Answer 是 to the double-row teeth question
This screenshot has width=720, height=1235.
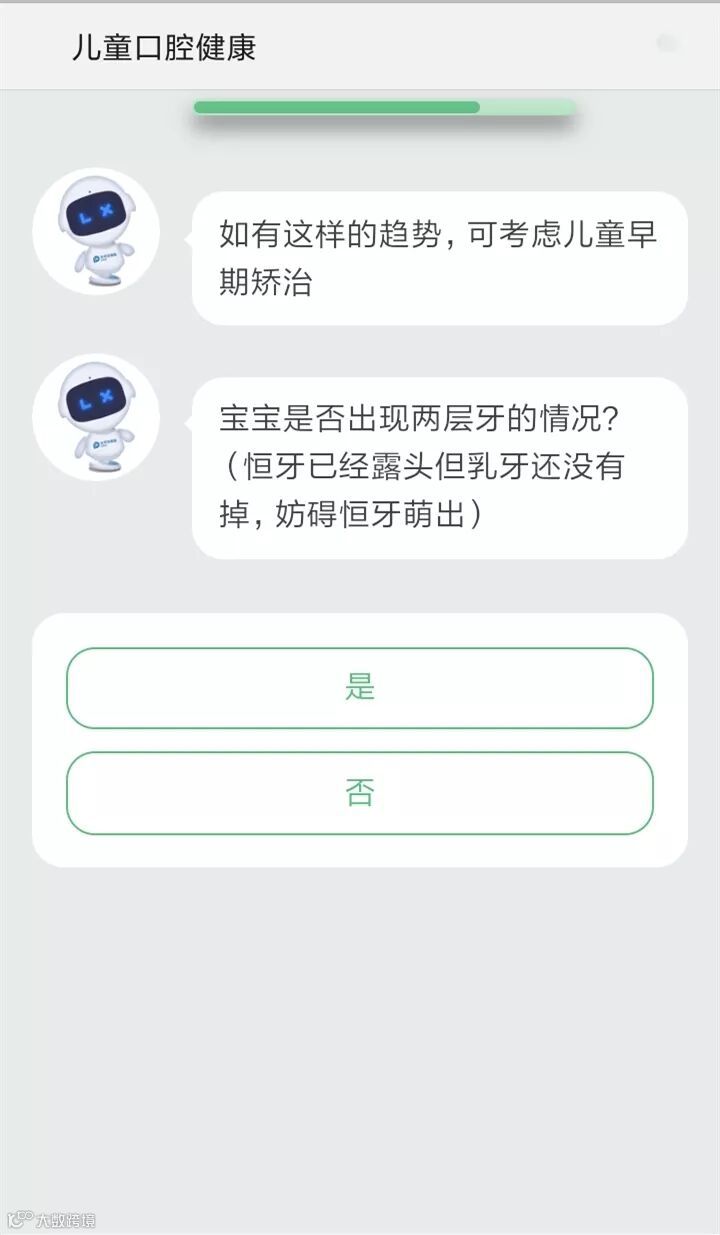(x=360, y=688)
